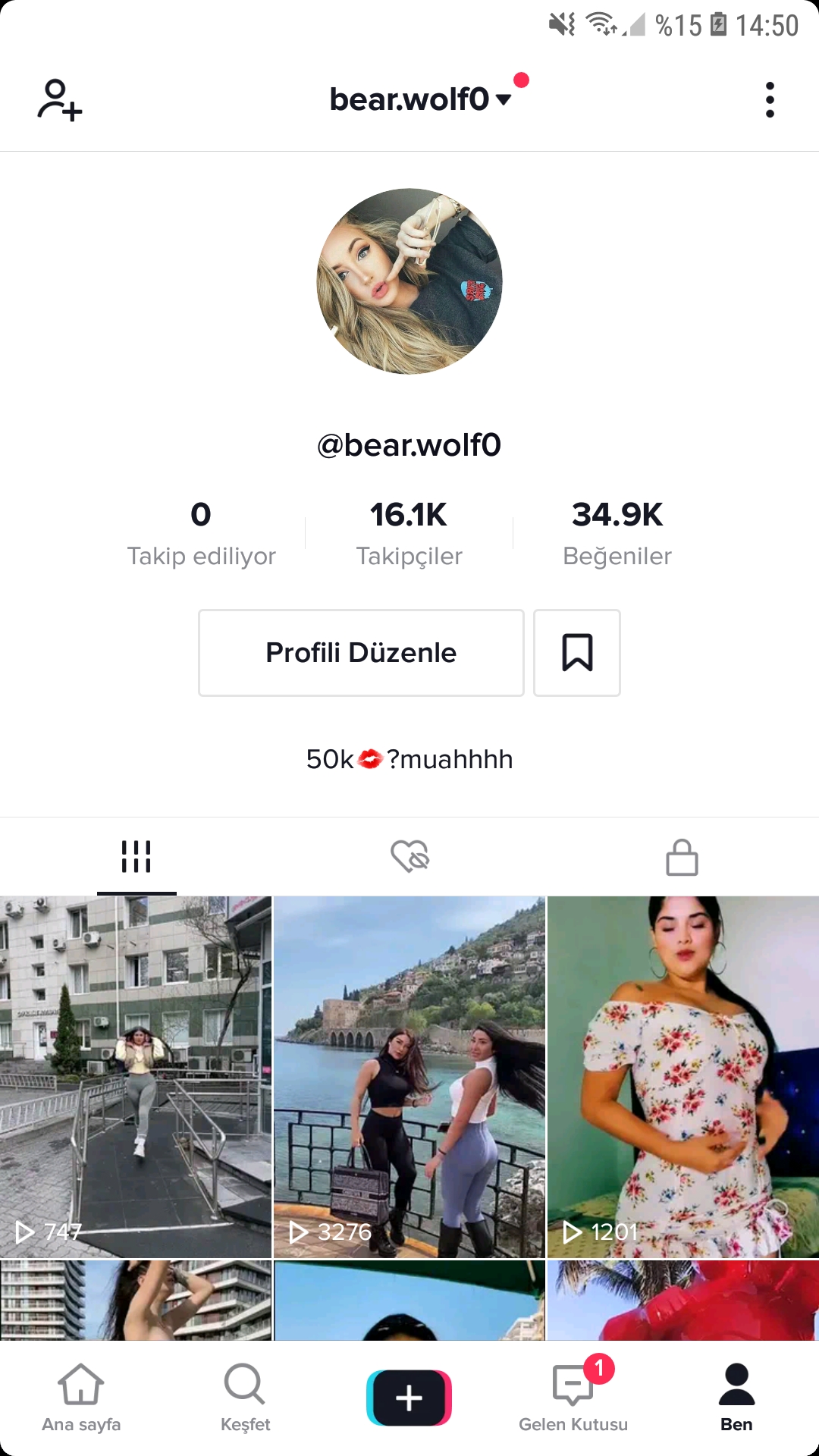This screenshot has width=819, height=1456.
Task: Play the video with 1201 views
Action: pyautogui.click(x=682, y=1077)
